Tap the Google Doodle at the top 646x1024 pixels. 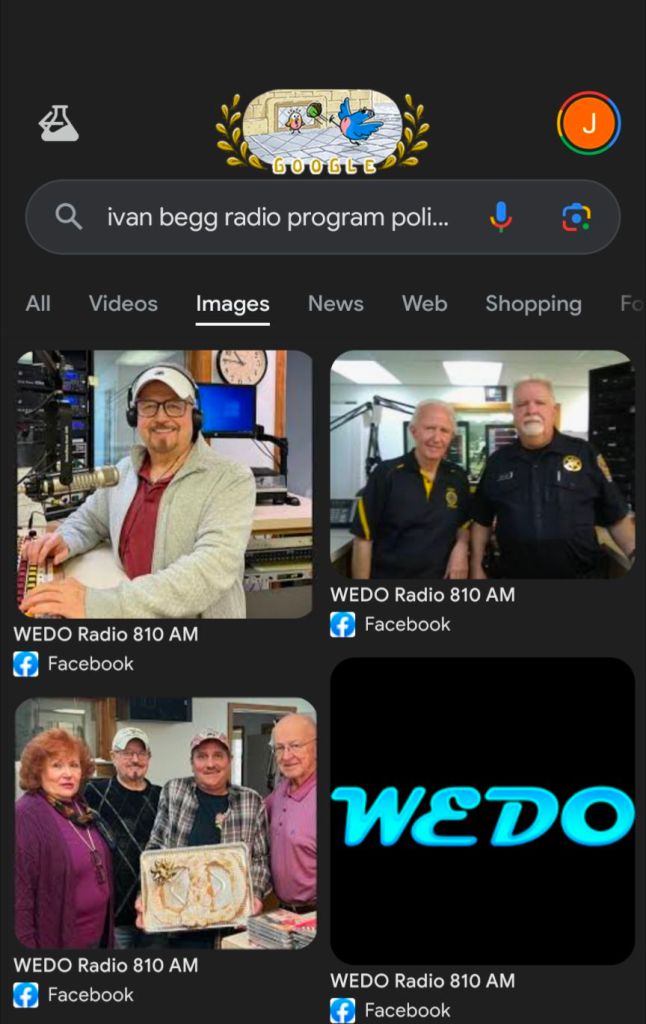coord(323,130)
